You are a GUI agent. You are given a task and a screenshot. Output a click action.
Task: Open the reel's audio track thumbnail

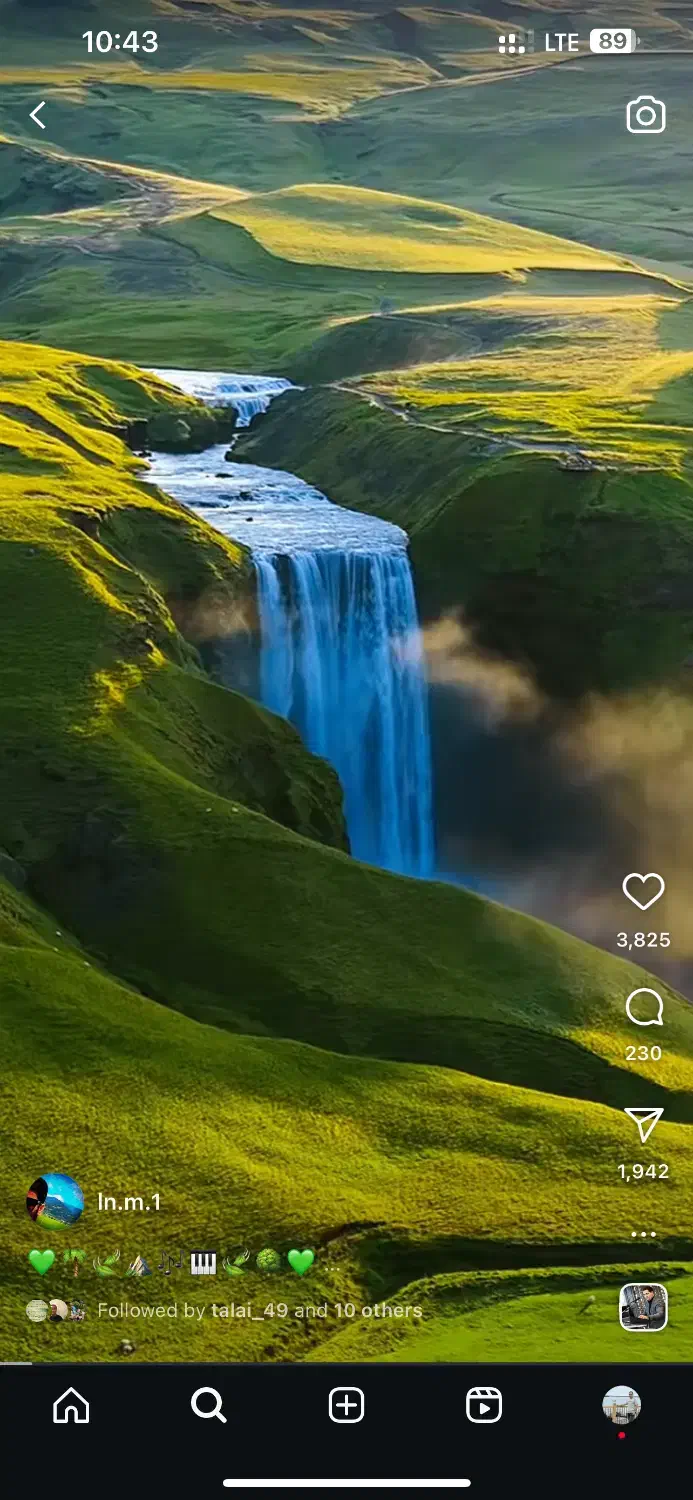click(643, 1307)
